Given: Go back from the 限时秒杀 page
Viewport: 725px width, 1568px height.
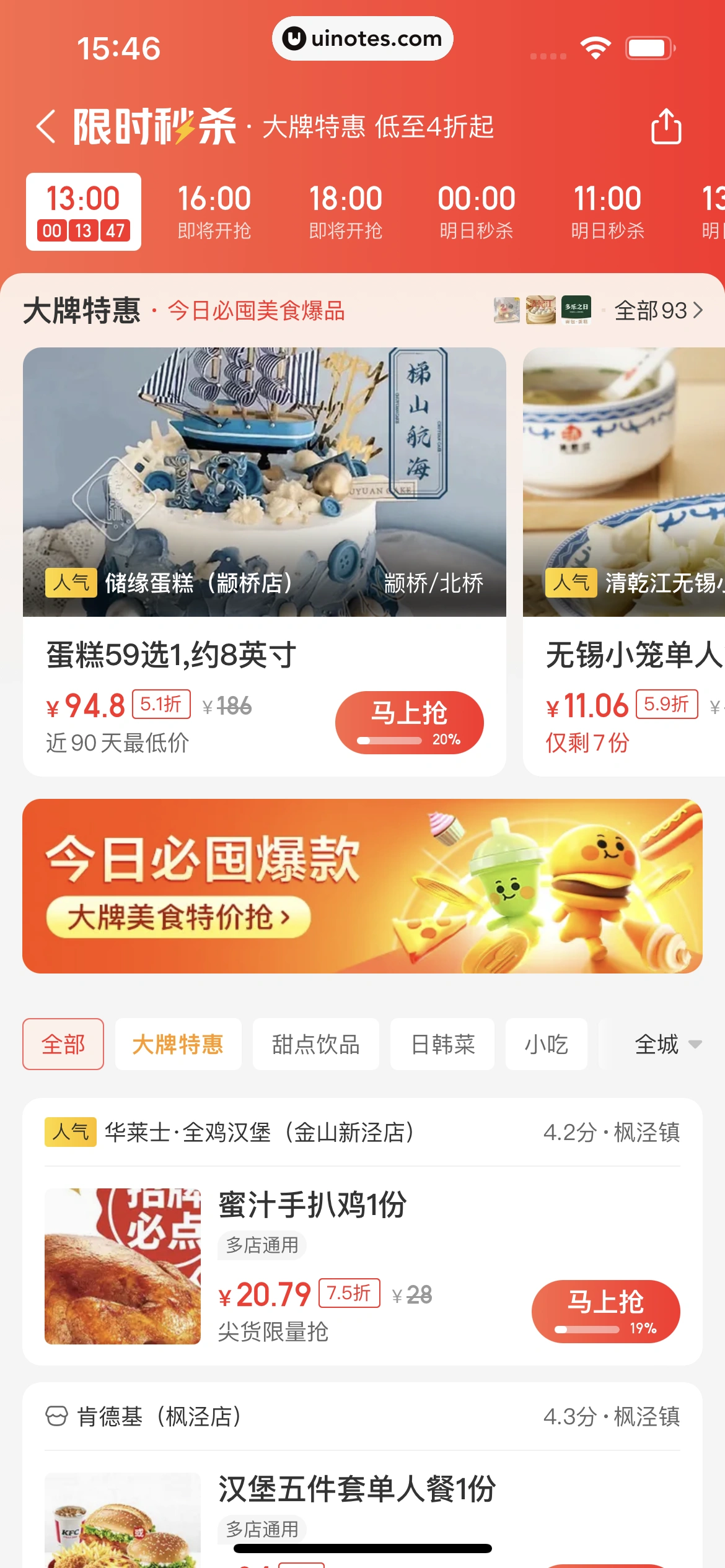Looking at the screenshot, I should click(x=46, y=127).
